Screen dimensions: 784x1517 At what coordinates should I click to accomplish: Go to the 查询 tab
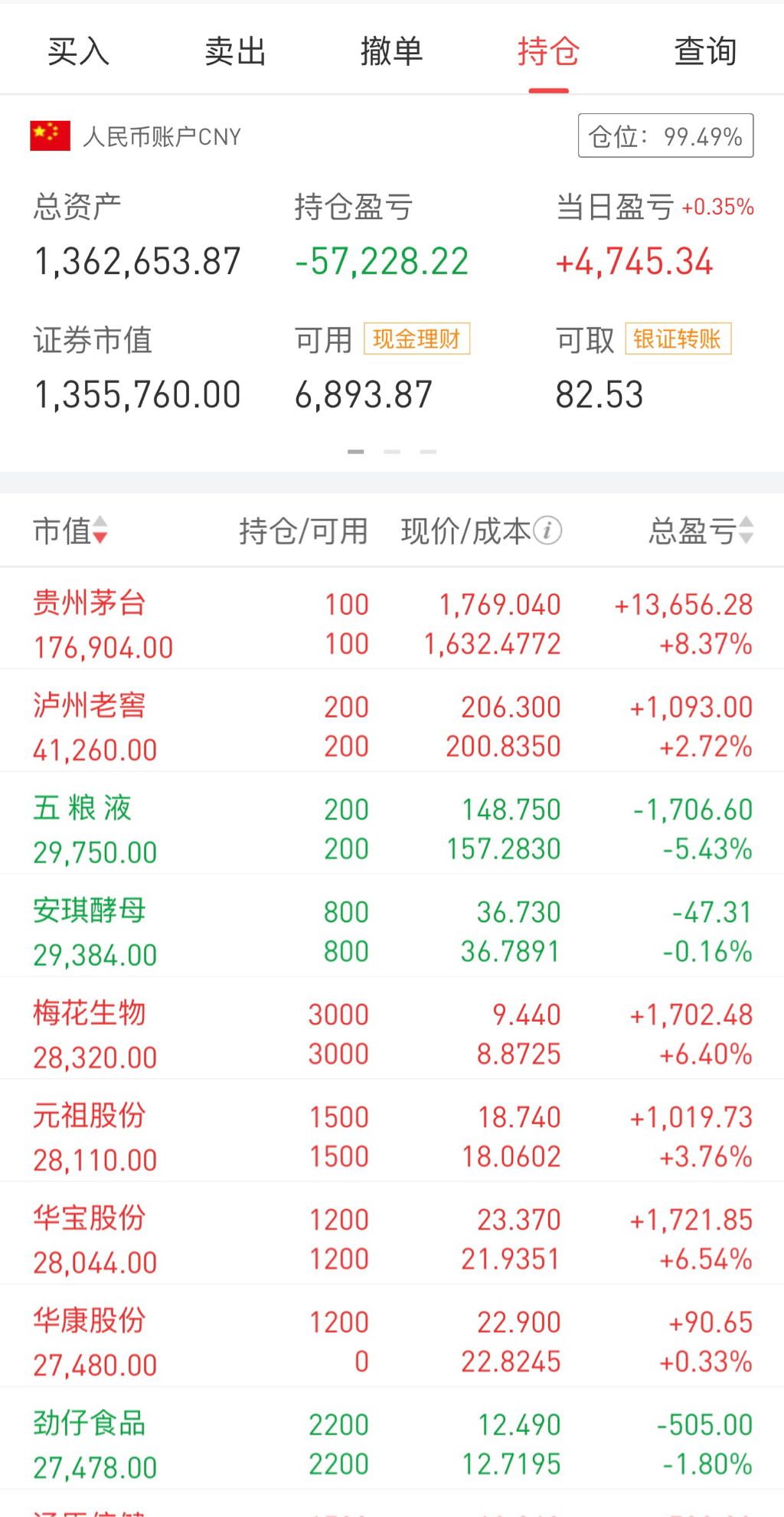705,52
